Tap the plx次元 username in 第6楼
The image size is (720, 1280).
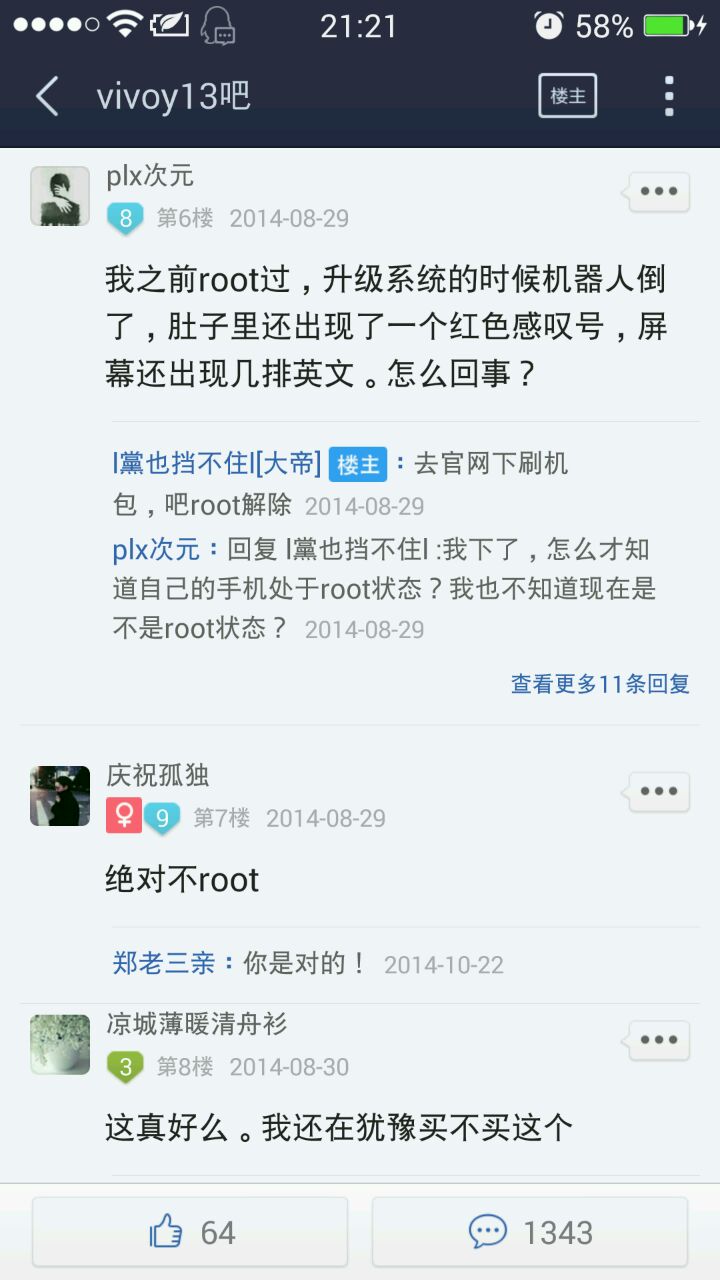tap(150, 176)
